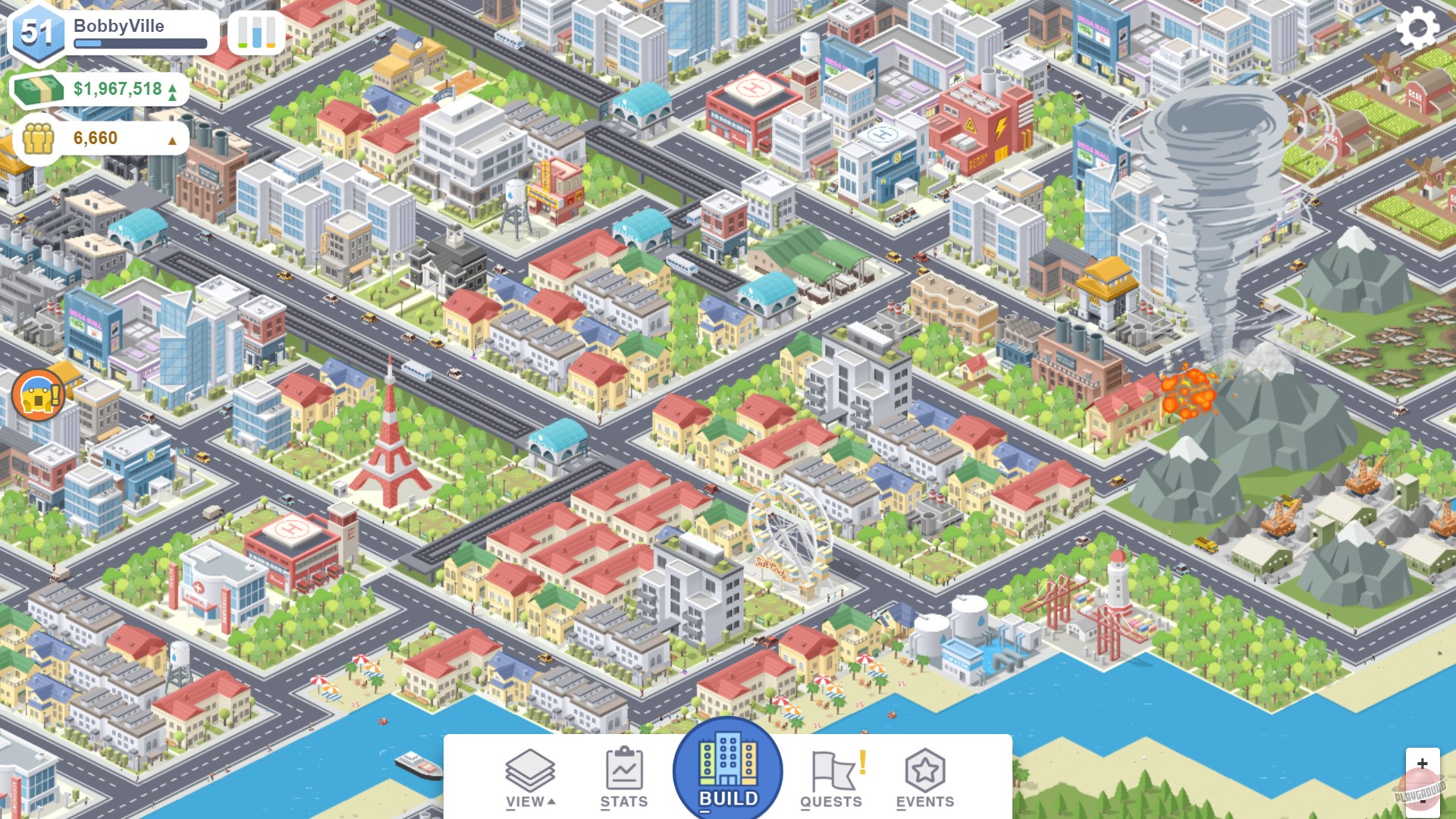Open the cash balance details
This screenshot has height=819, width=1456.
pyautogui.click(x=102, y=89)
